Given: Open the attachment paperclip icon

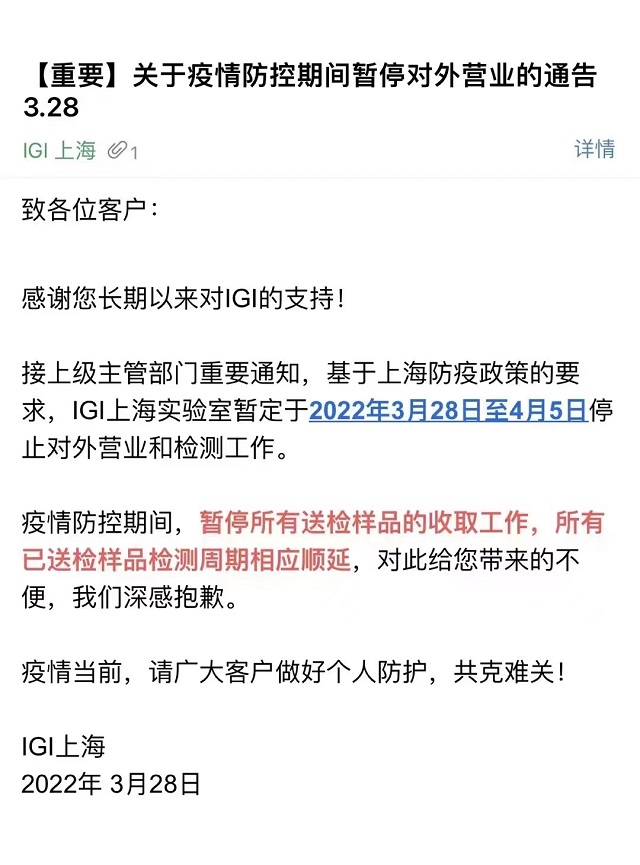Looking at the screenshot, I should 119,151.
